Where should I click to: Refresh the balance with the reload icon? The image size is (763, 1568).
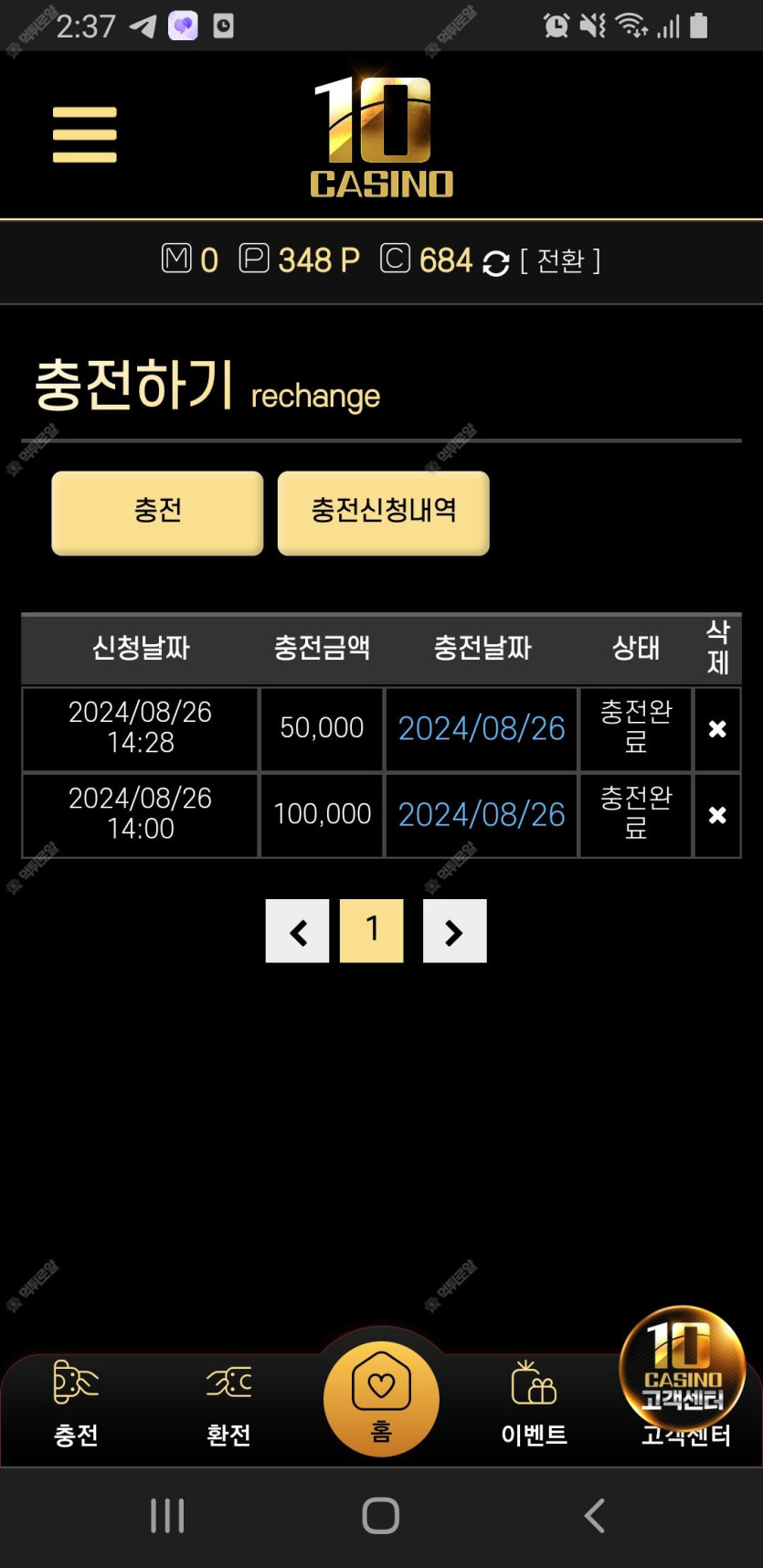click(495, 263)
